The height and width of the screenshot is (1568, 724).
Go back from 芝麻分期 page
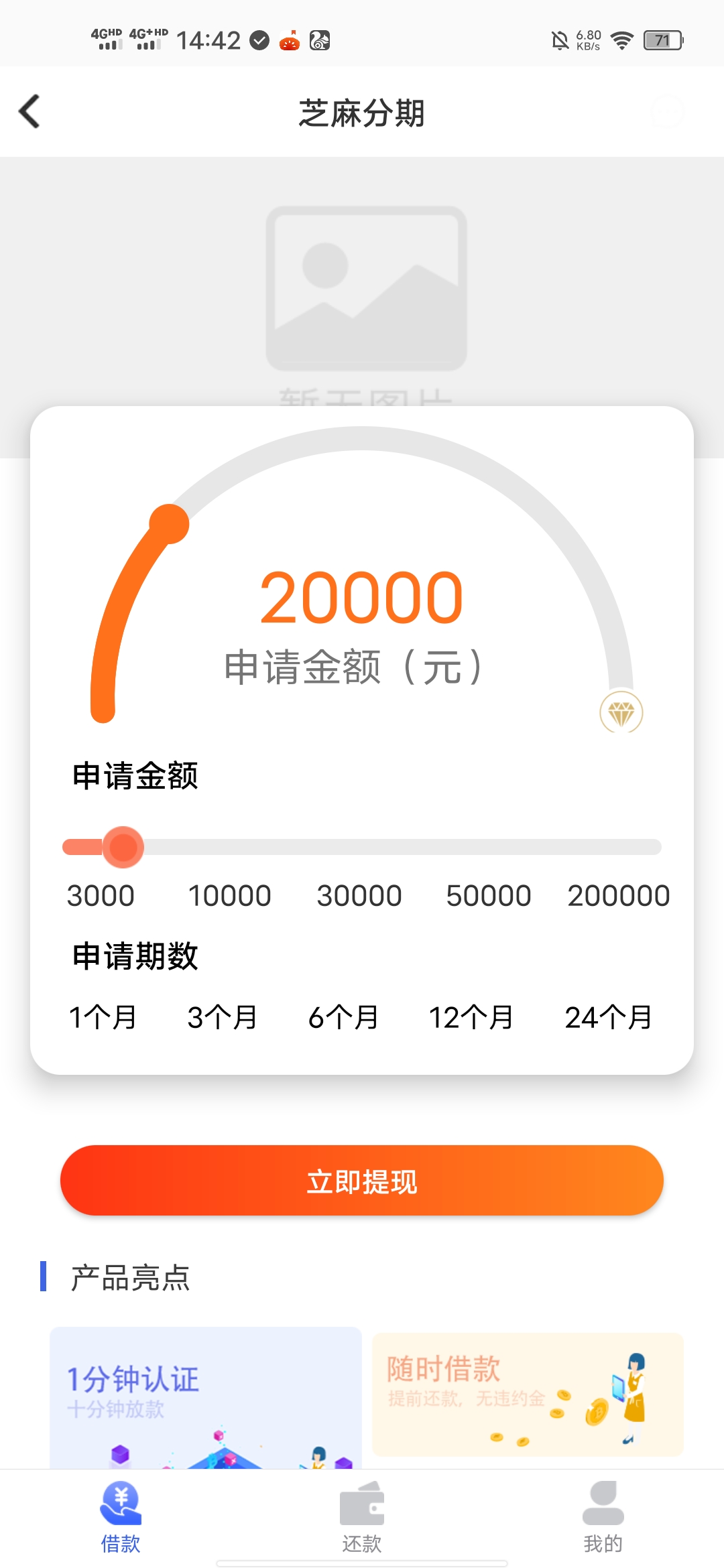(29, 111)
